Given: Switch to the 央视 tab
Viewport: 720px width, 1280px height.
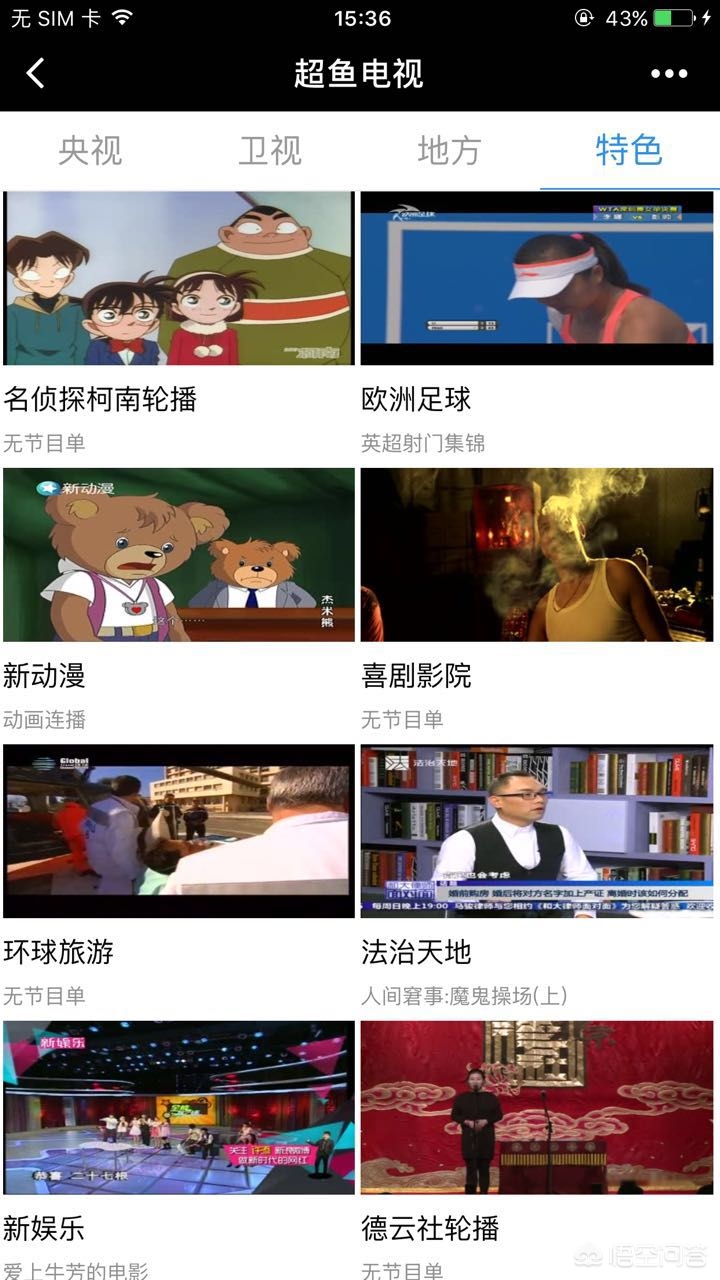Looking at the screenshot, I should pos(90,150).
